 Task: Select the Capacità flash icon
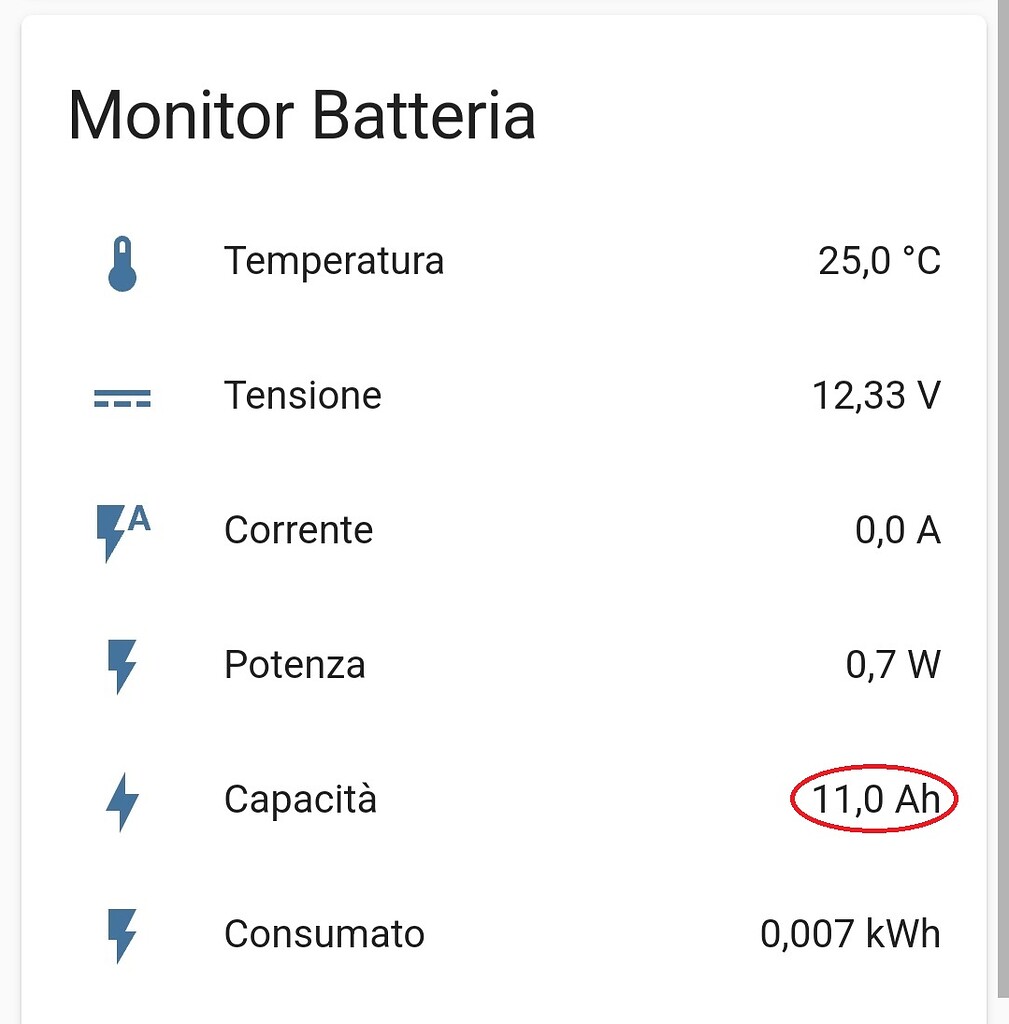(x=121, y=799)
